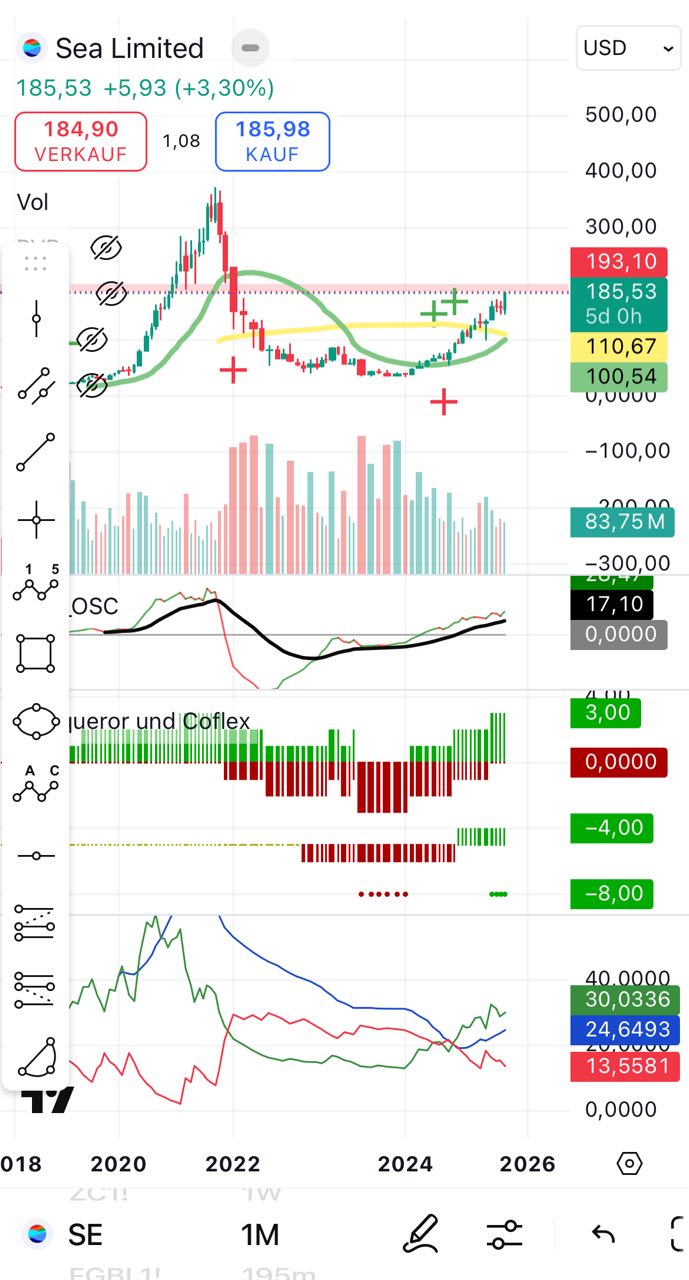Select the trend line drawing tool
The image size is (689, 1280).
pos(36,453)
